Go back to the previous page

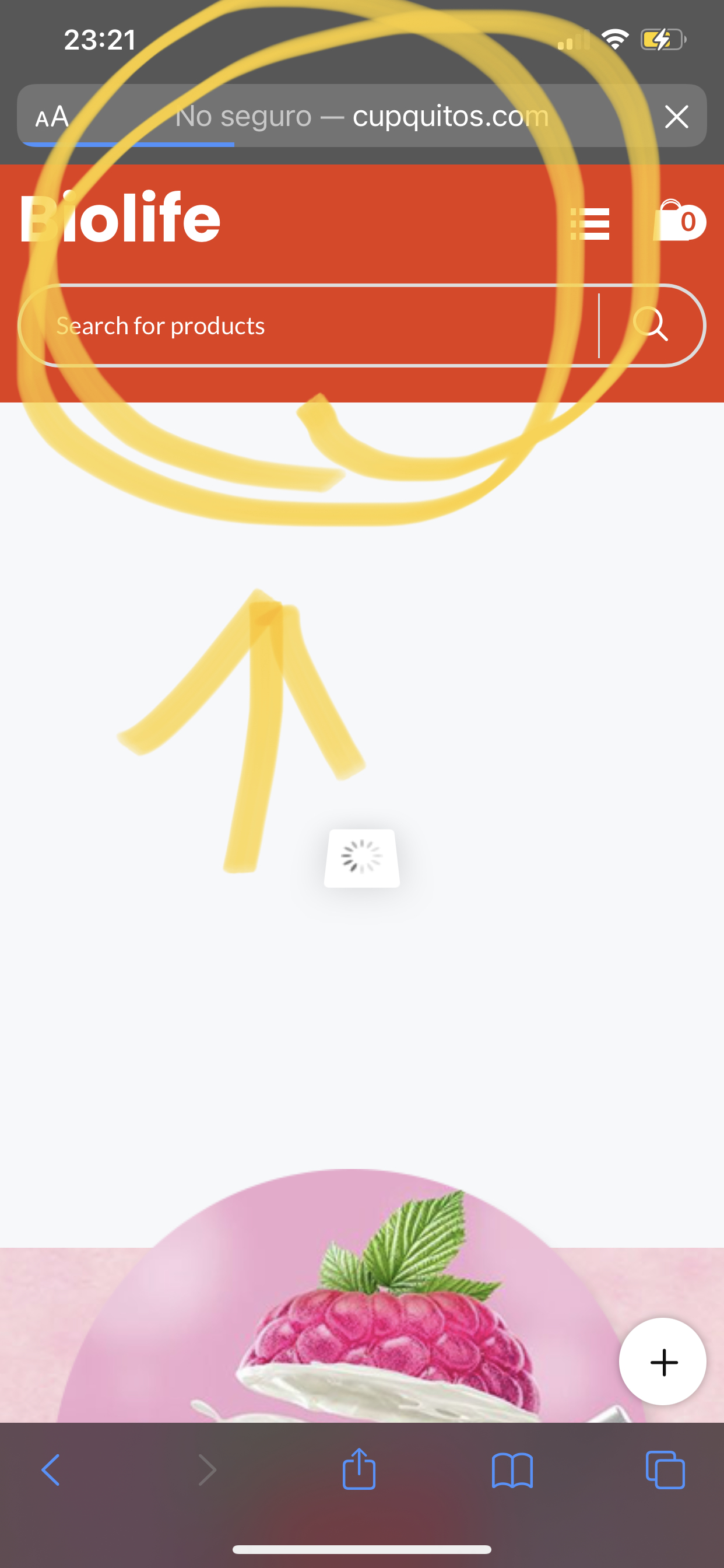tap(51, 1470)
